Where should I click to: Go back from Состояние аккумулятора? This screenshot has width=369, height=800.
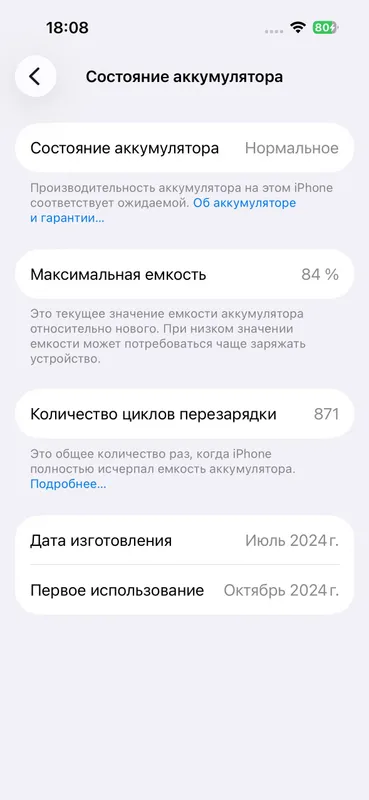tap(35, 77)
